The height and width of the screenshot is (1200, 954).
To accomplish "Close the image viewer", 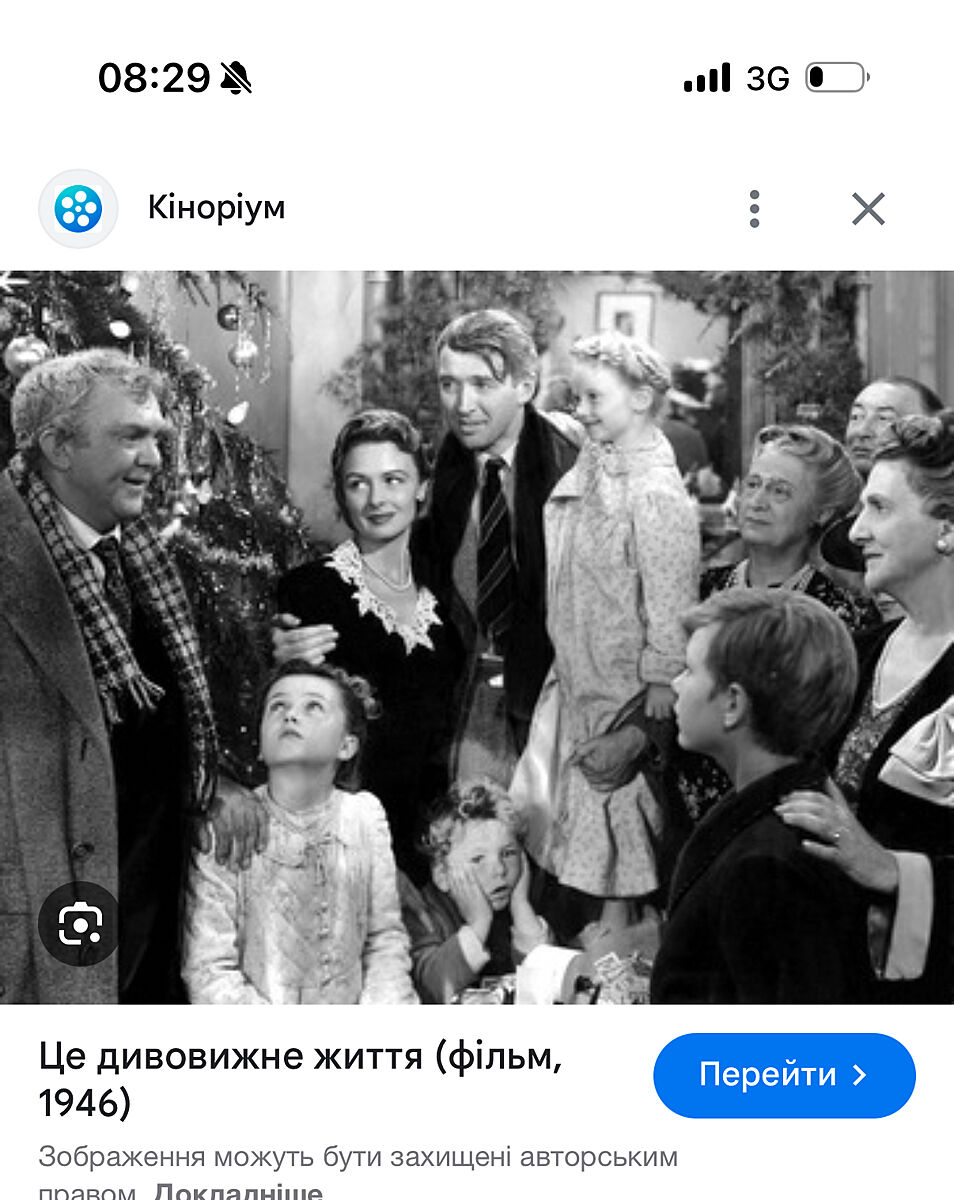I will tap(868, 209).
